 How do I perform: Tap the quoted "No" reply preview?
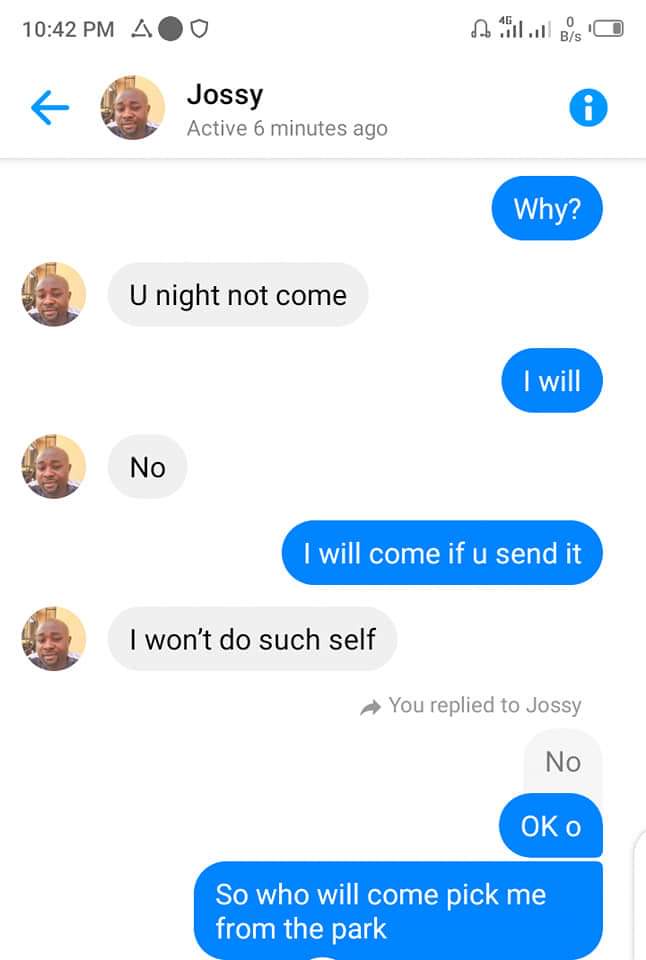coord(562,762)
